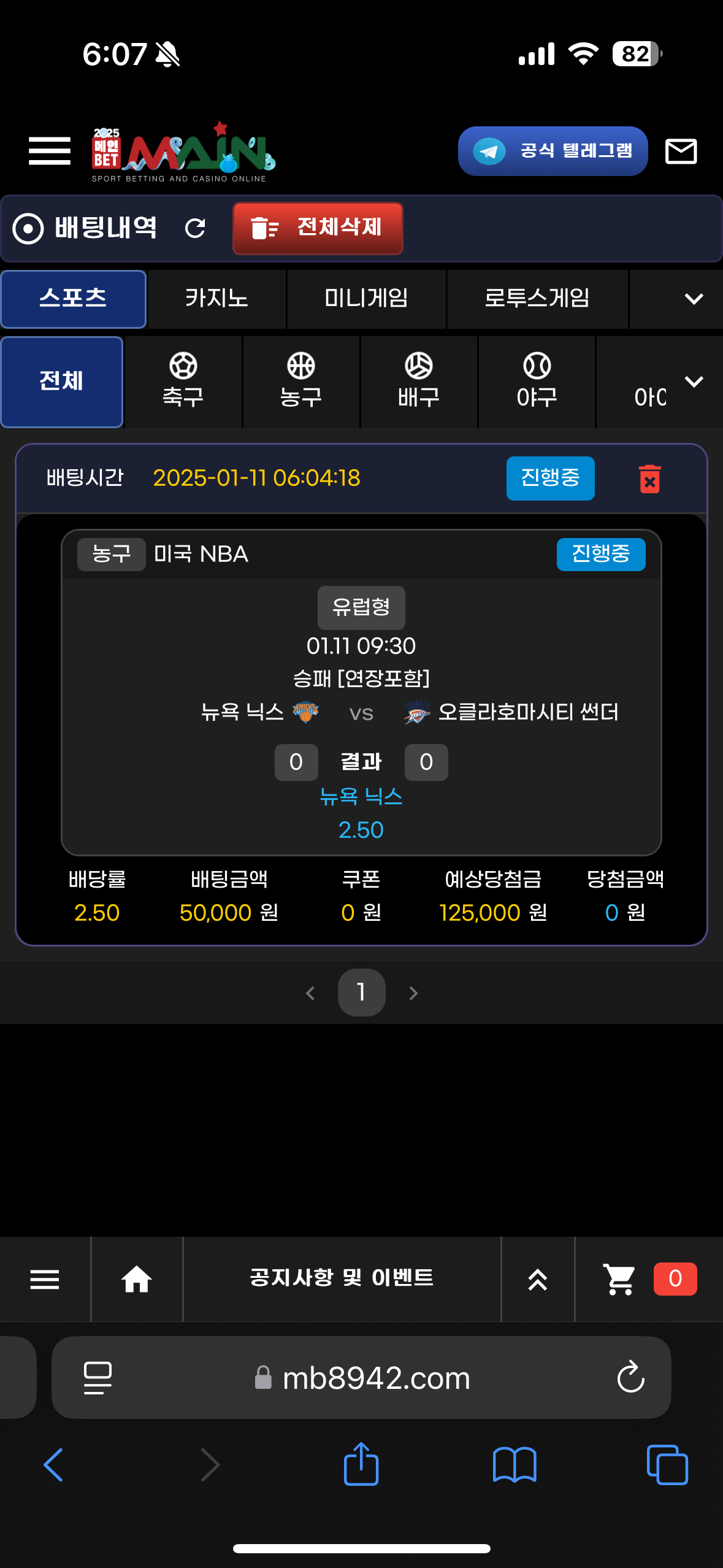Jump to top with double-chevron icon

pyautogui.click(x=537, y=1279)
